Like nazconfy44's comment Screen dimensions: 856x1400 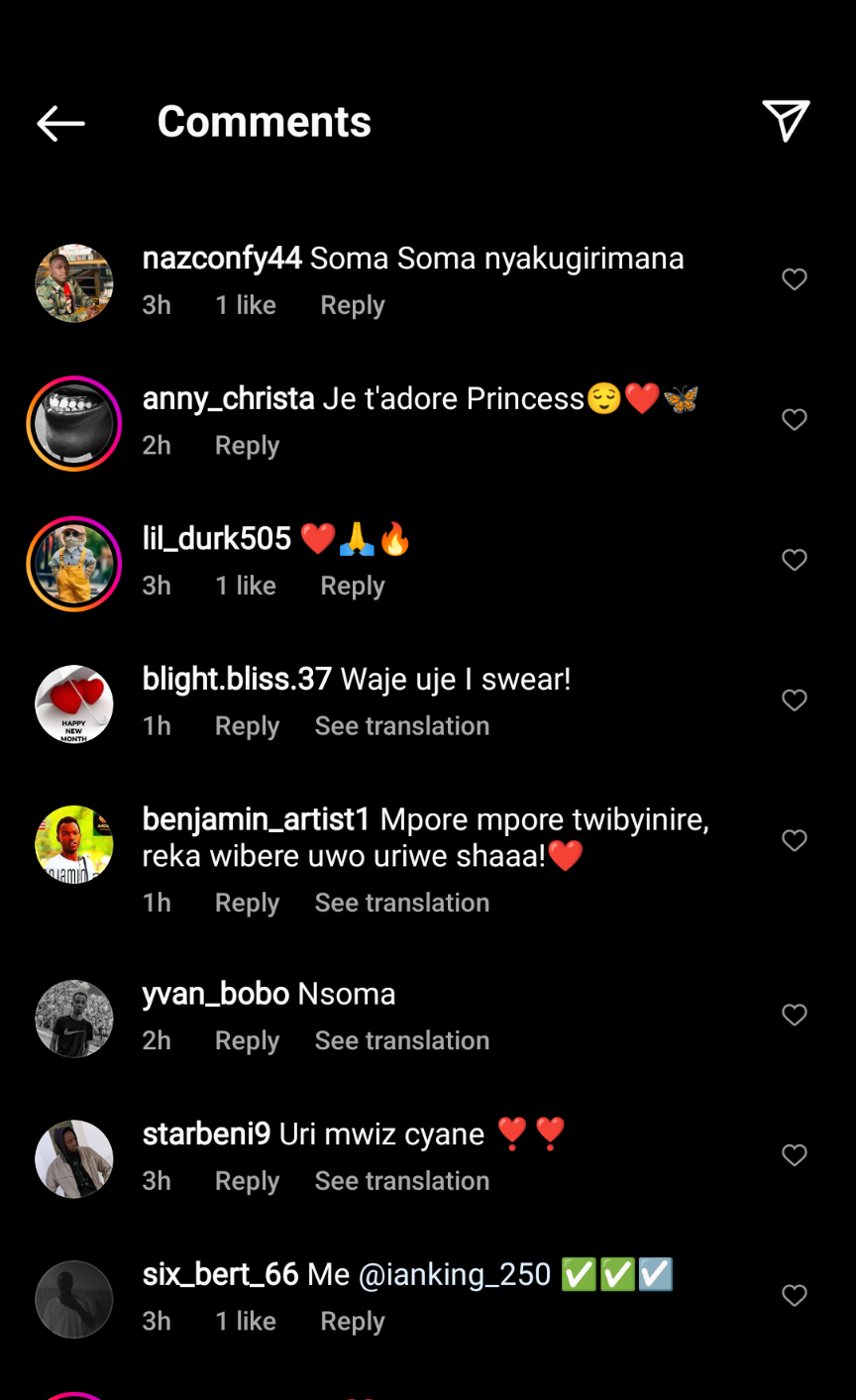tap(795, 279)
